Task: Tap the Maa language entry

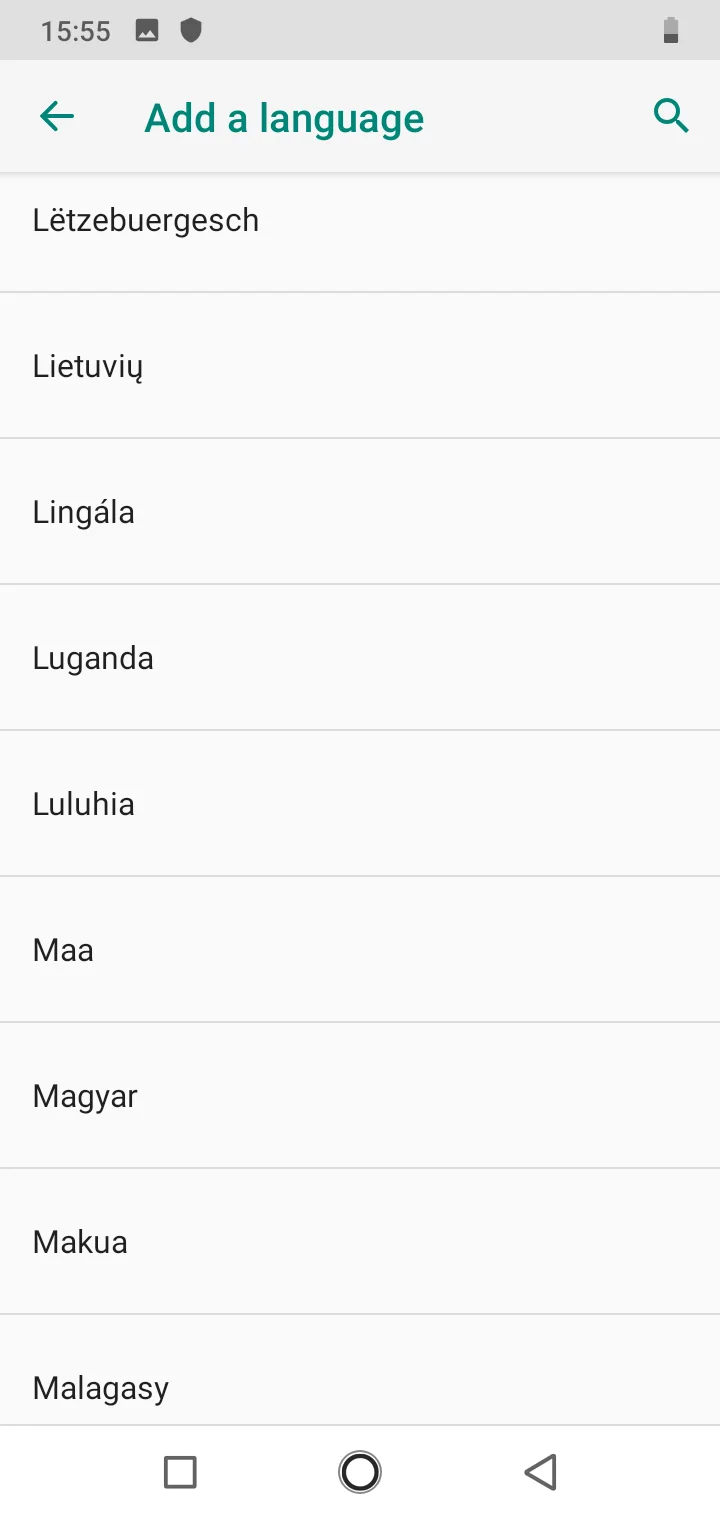Action: pos(360,950)
